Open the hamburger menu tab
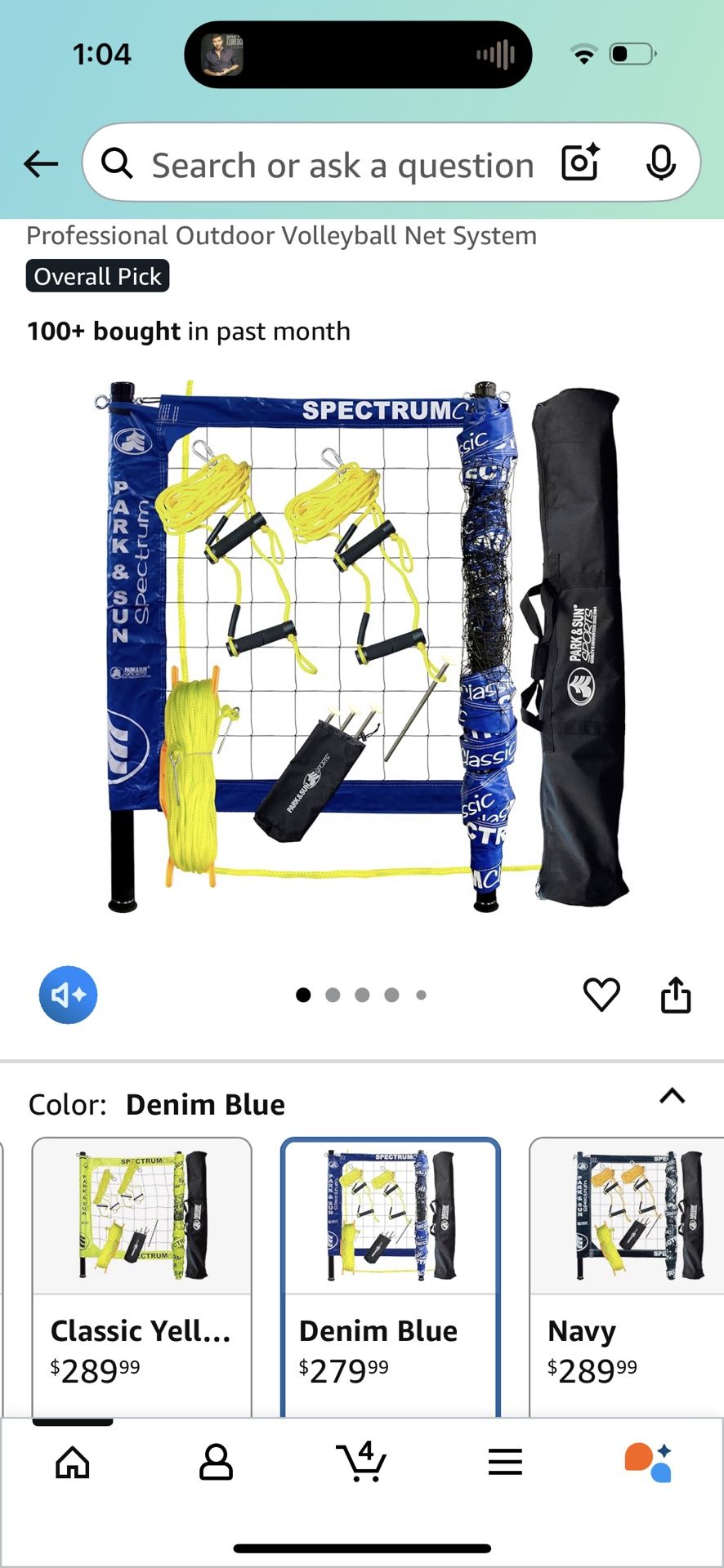Image resolution: width=724 pixels, height=1568 pixels. [x=505, y=1462]
